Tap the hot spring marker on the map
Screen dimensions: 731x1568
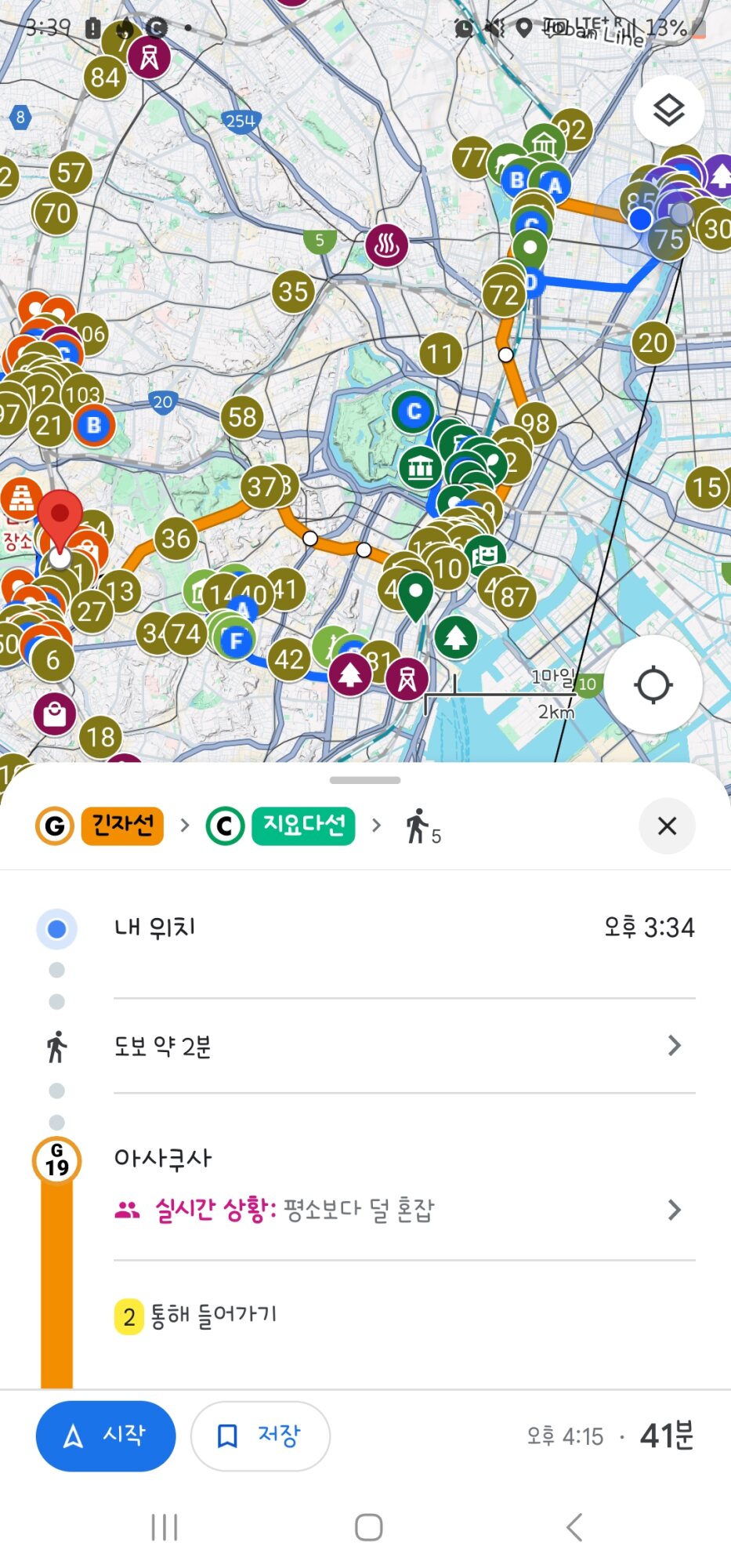(x=387, y=245)
